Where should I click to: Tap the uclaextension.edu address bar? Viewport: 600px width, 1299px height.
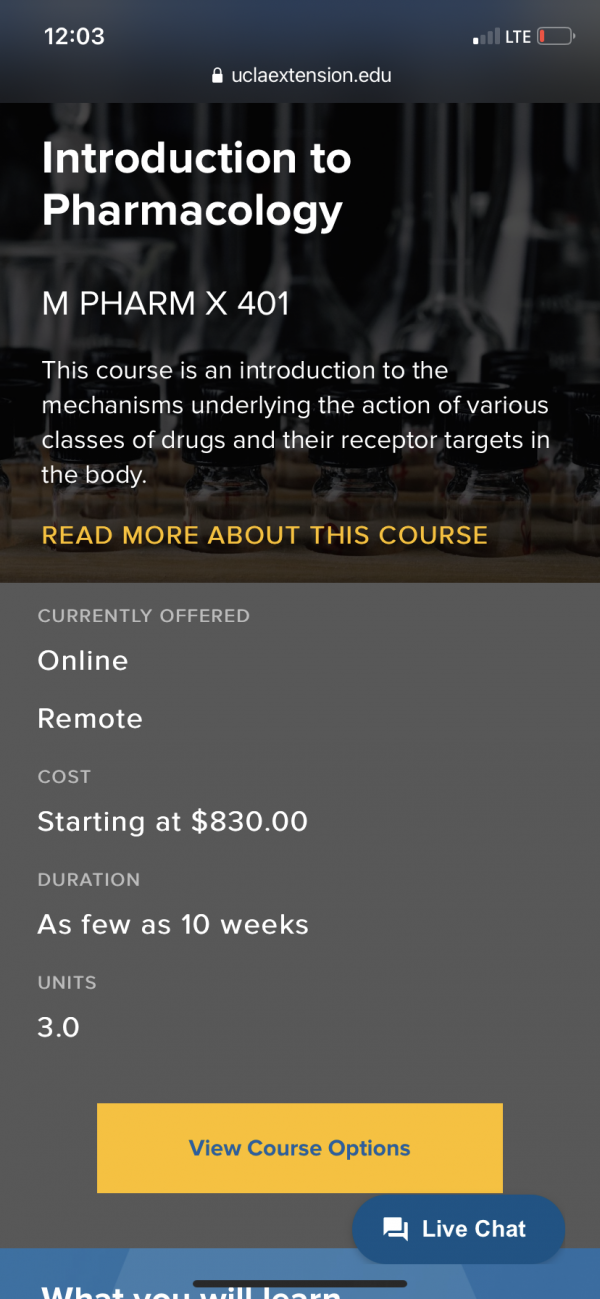click(301, 75)
